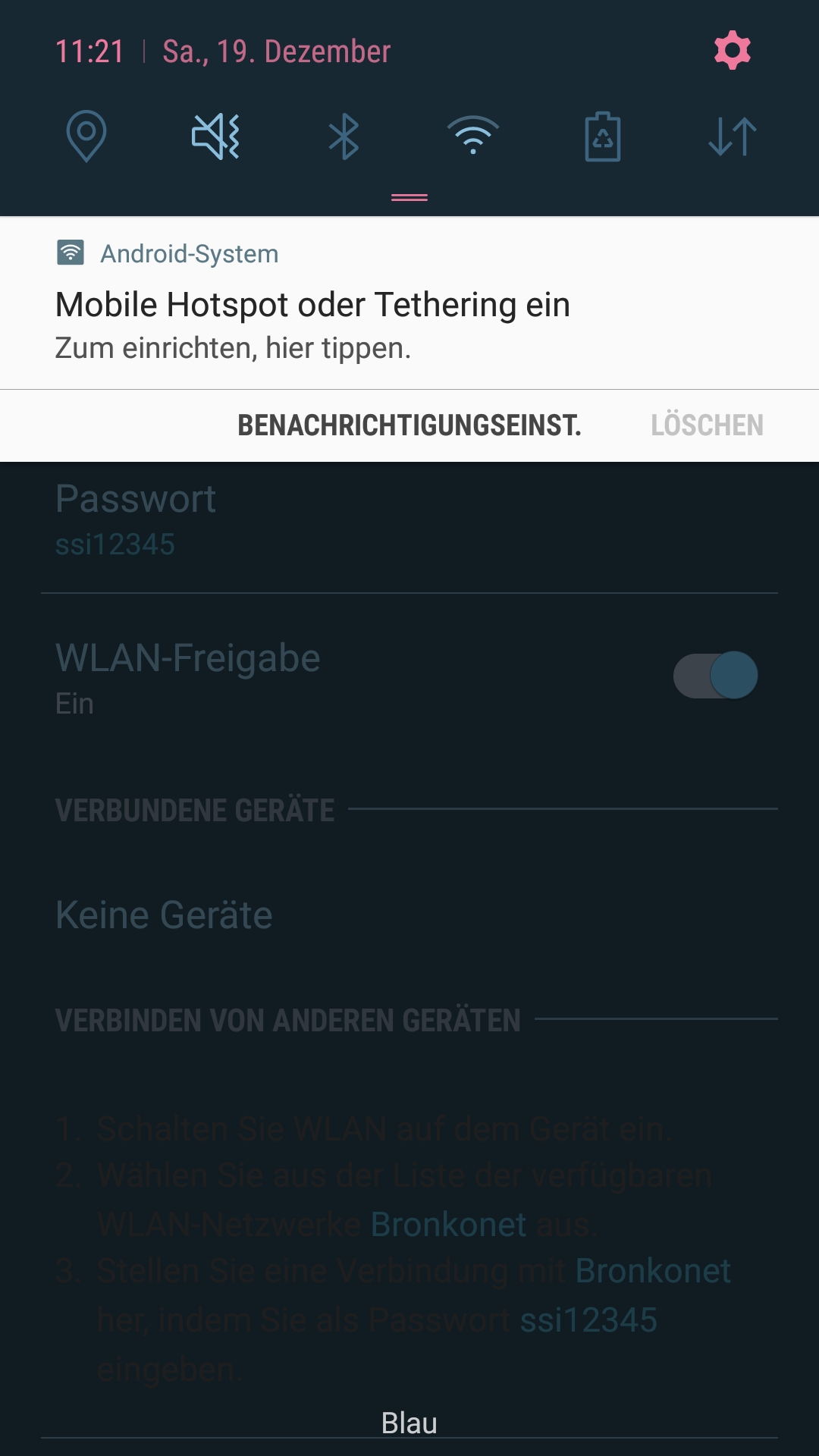Toggle the Bluetooth quick setting
819x1456 pixels.
[344, 136]
